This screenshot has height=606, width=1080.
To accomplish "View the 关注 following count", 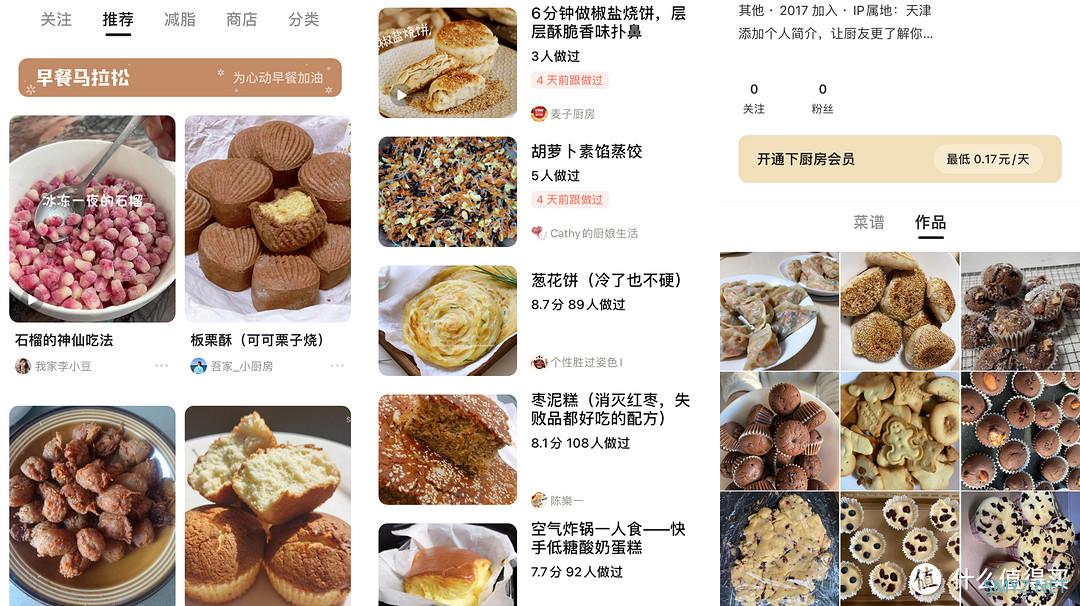I will [754, 97].
